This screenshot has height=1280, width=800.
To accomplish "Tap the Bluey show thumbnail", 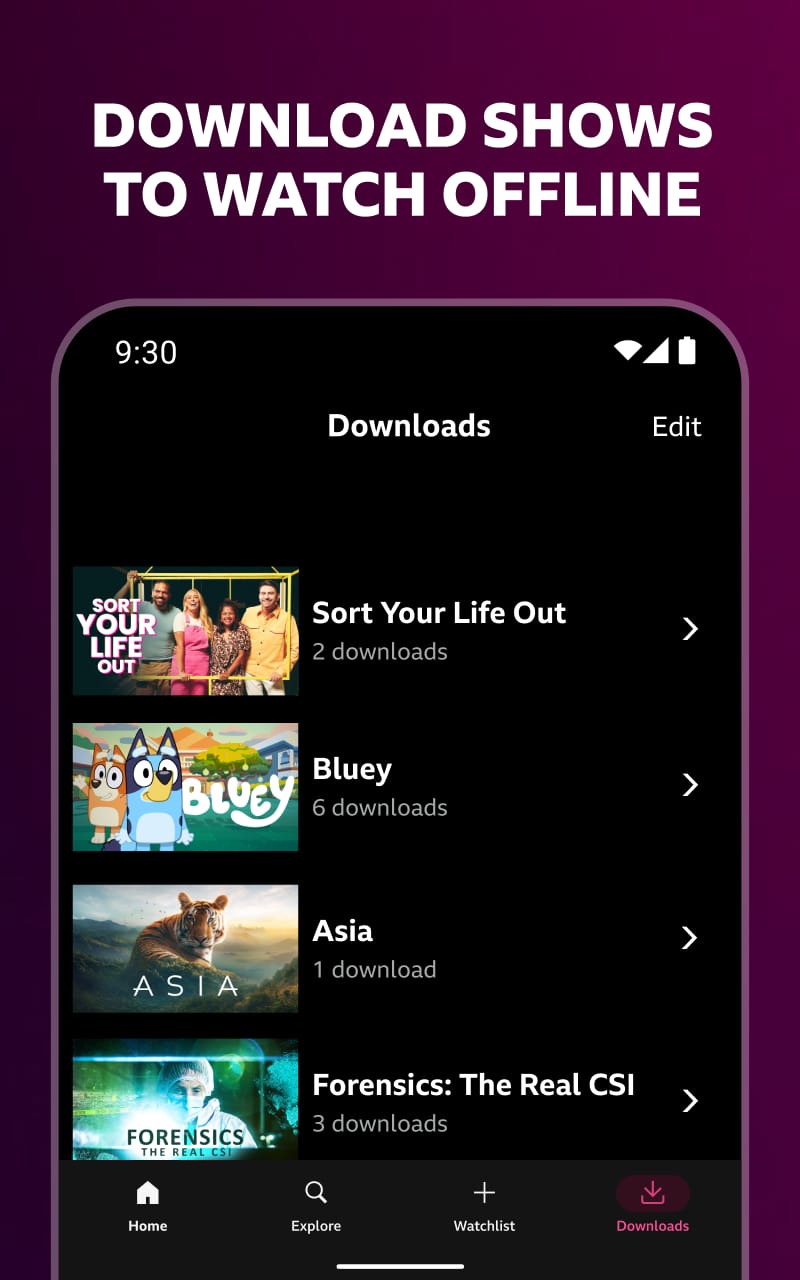I will tap(185, 786).
